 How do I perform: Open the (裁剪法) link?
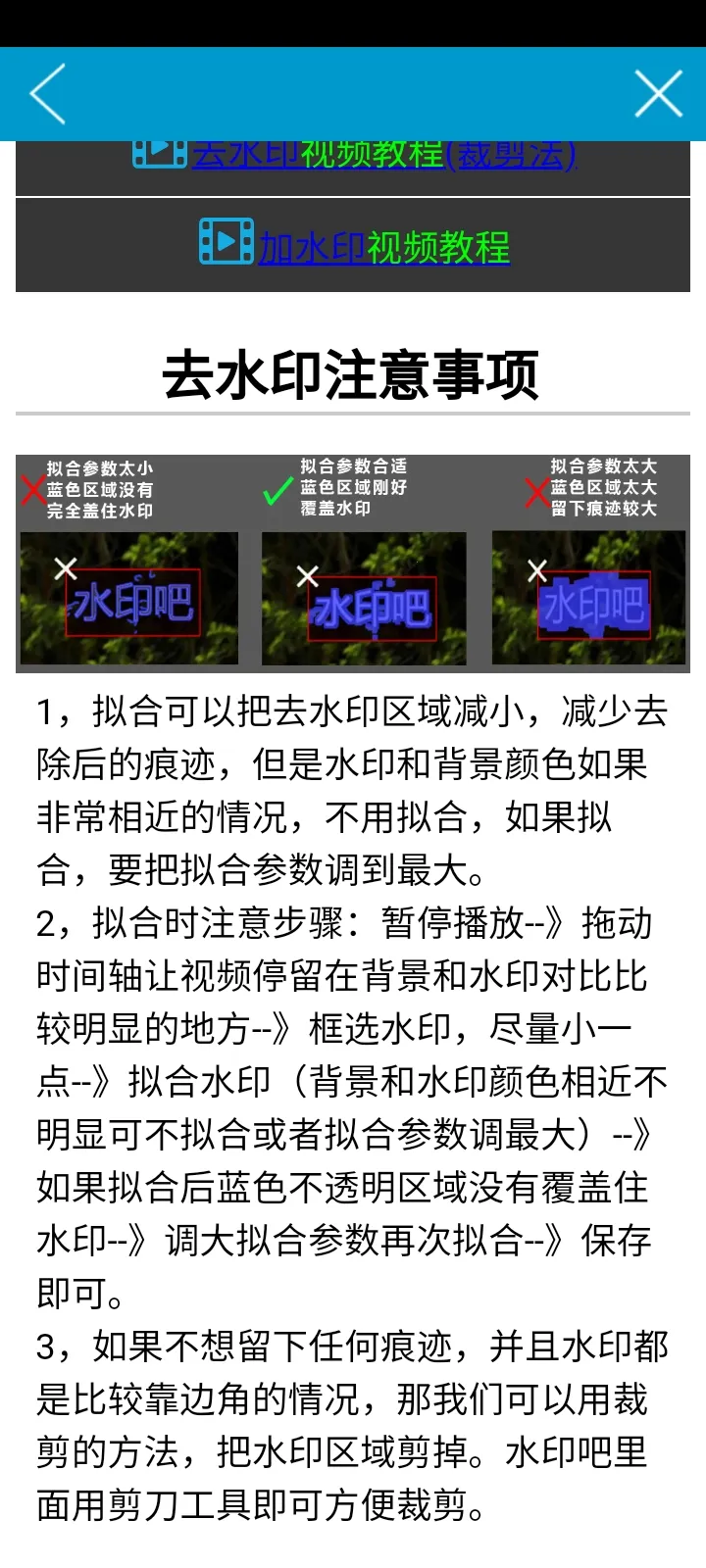click(510, 152)
